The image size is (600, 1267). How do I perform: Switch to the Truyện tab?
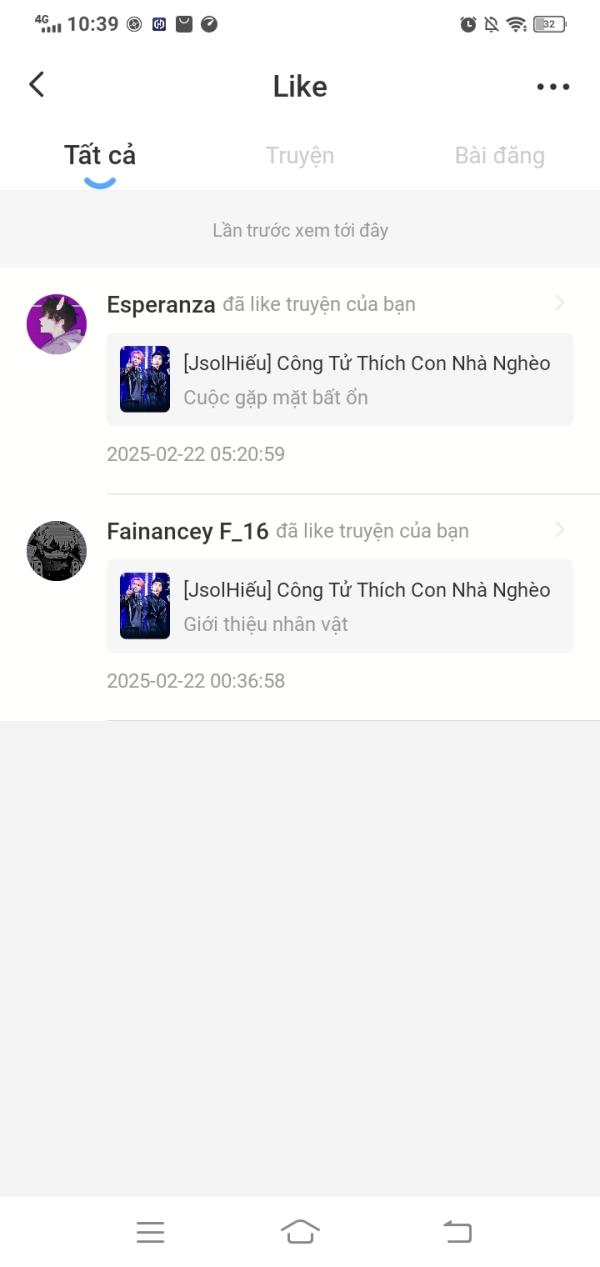click(x=300, y=156)
